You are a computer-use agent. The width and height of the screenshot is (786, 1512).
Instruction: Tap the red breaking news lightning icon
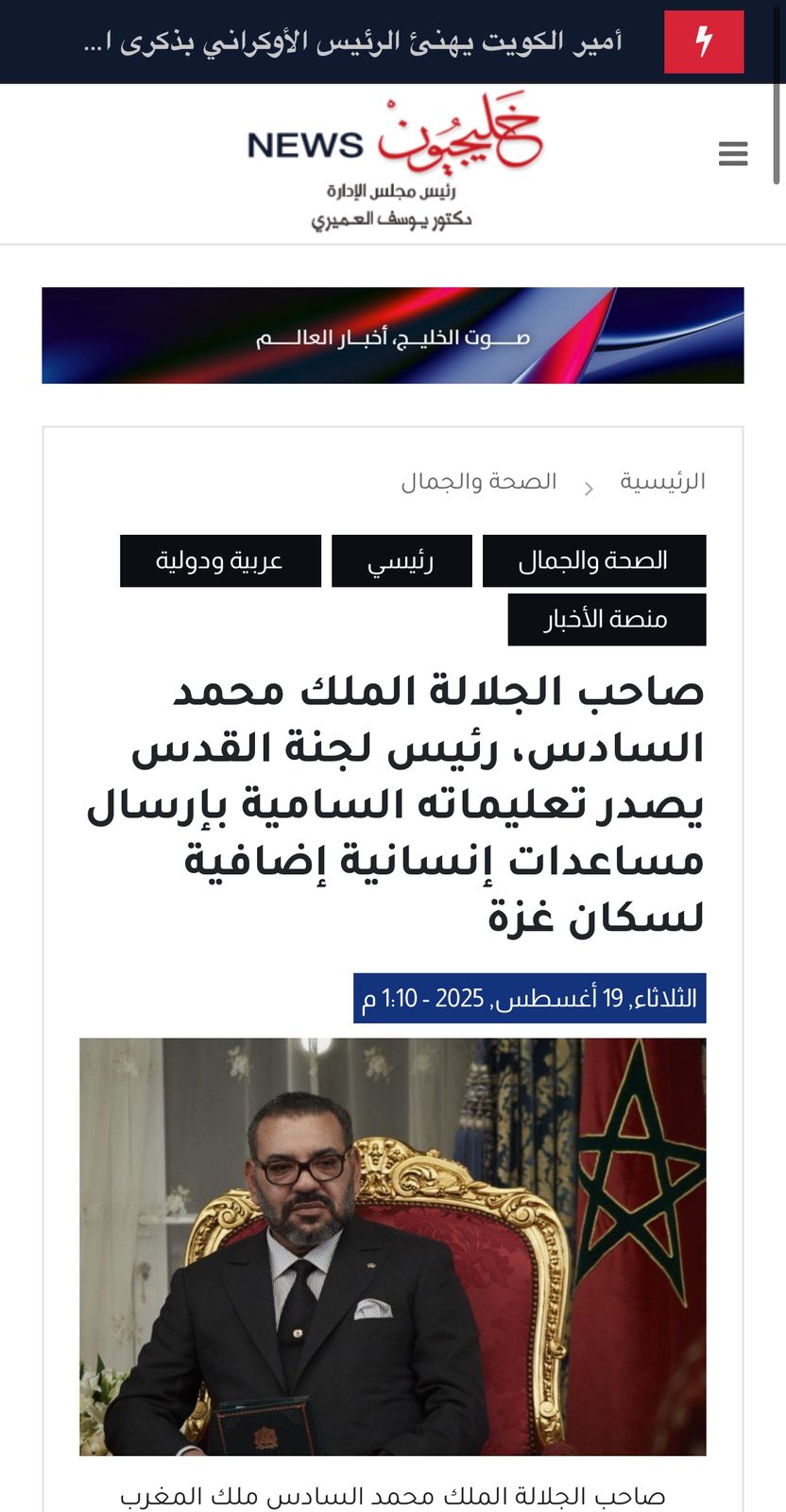[704, 43]
